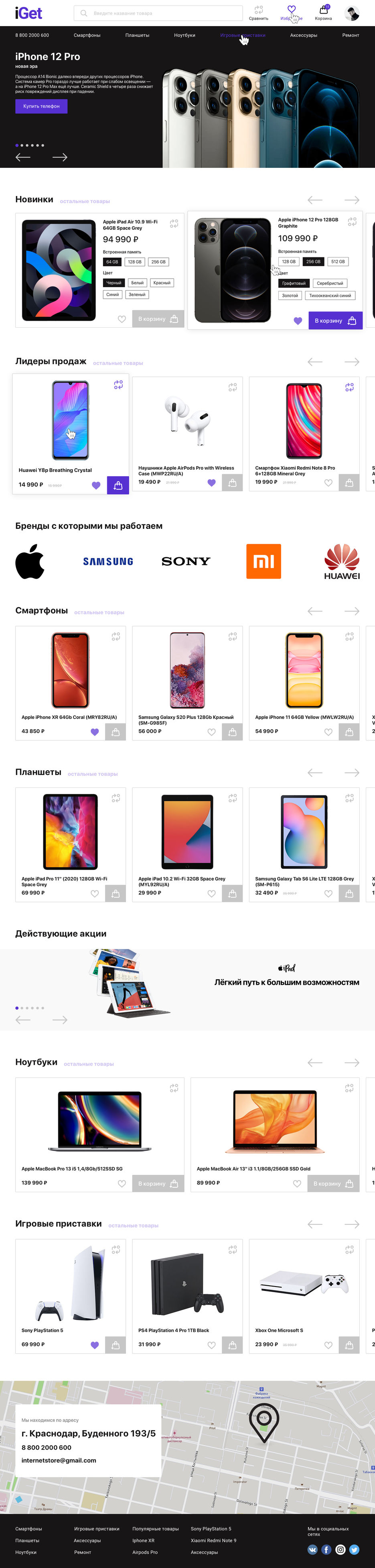Screen dimensions: 375x1568
Task: Open Samsung brand page
Action: tap(108, 561)
